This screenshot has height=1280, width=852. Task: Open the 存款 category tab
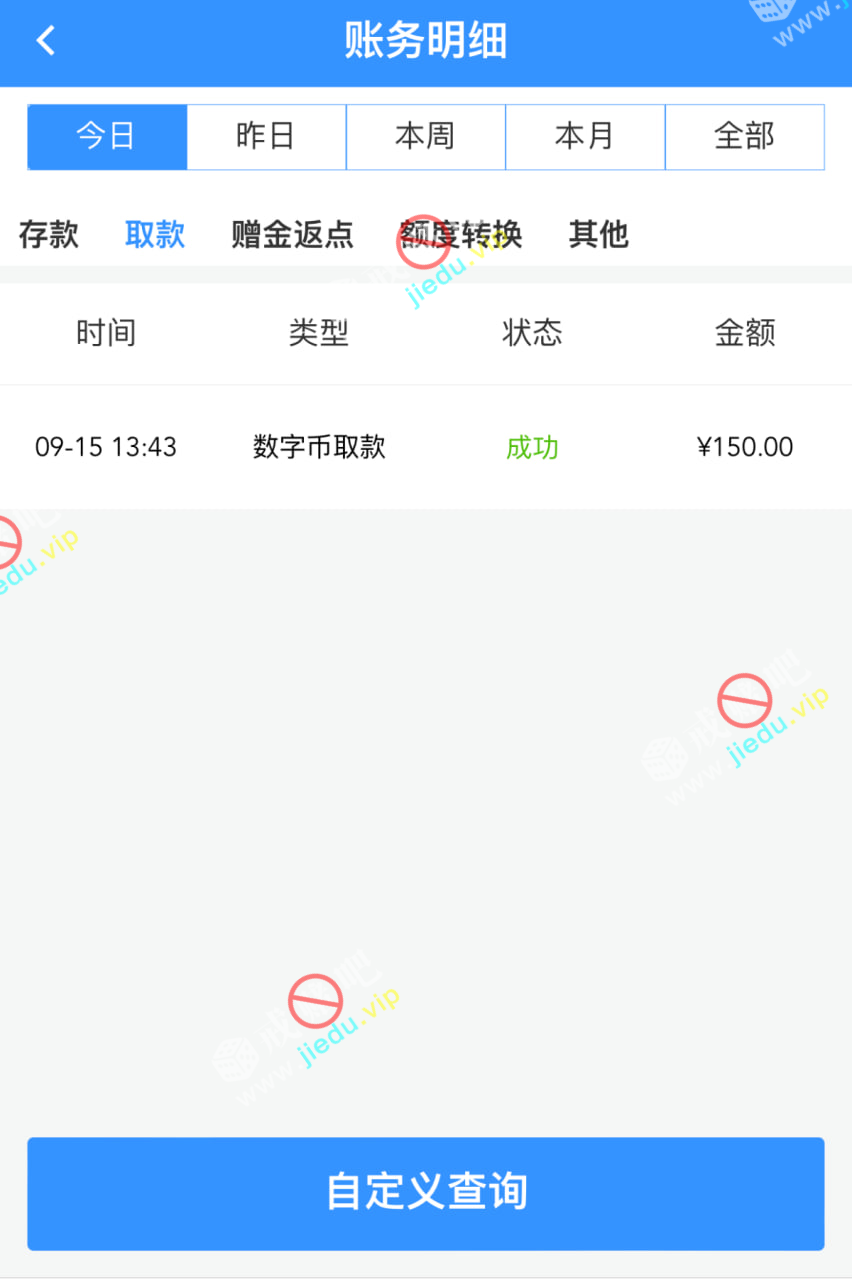pyautogui.click(x=48, y=235)
